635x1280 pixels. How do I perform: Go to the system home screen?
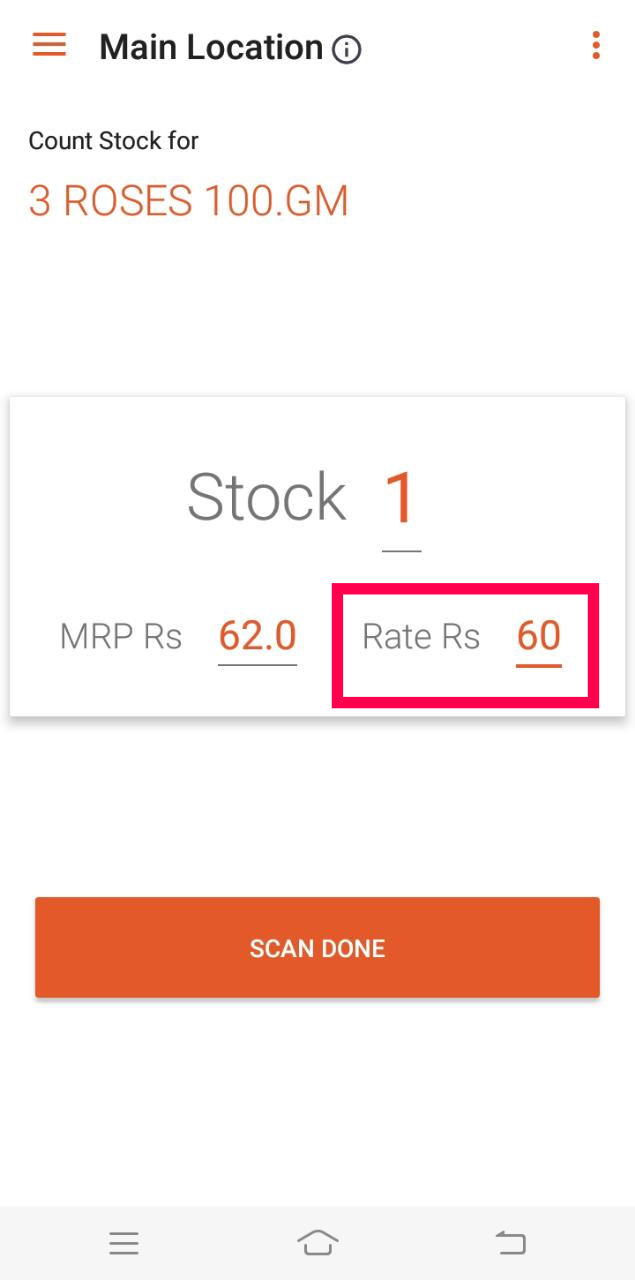click(317, 1243)
